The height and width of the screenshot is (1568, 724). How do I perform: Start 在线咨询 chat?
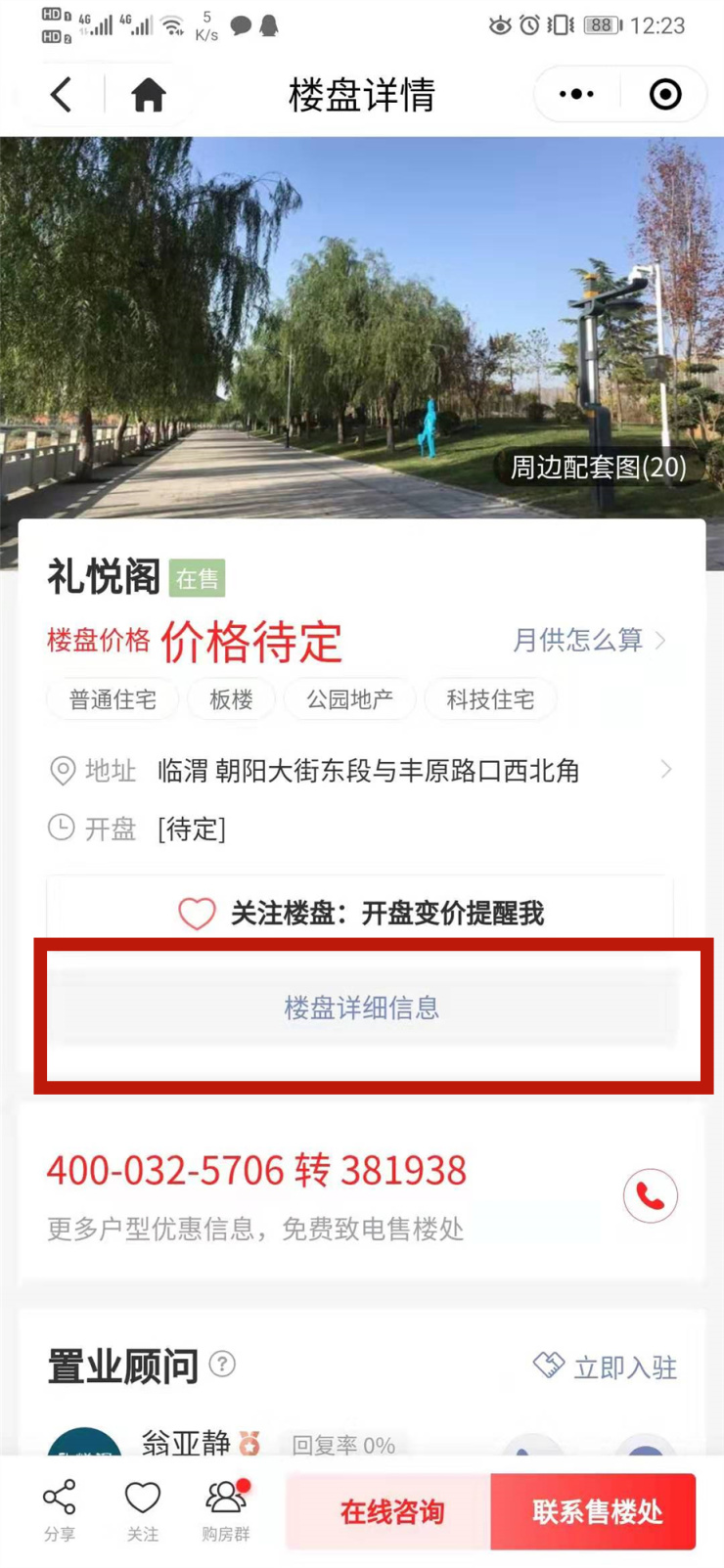point(390,1511)
